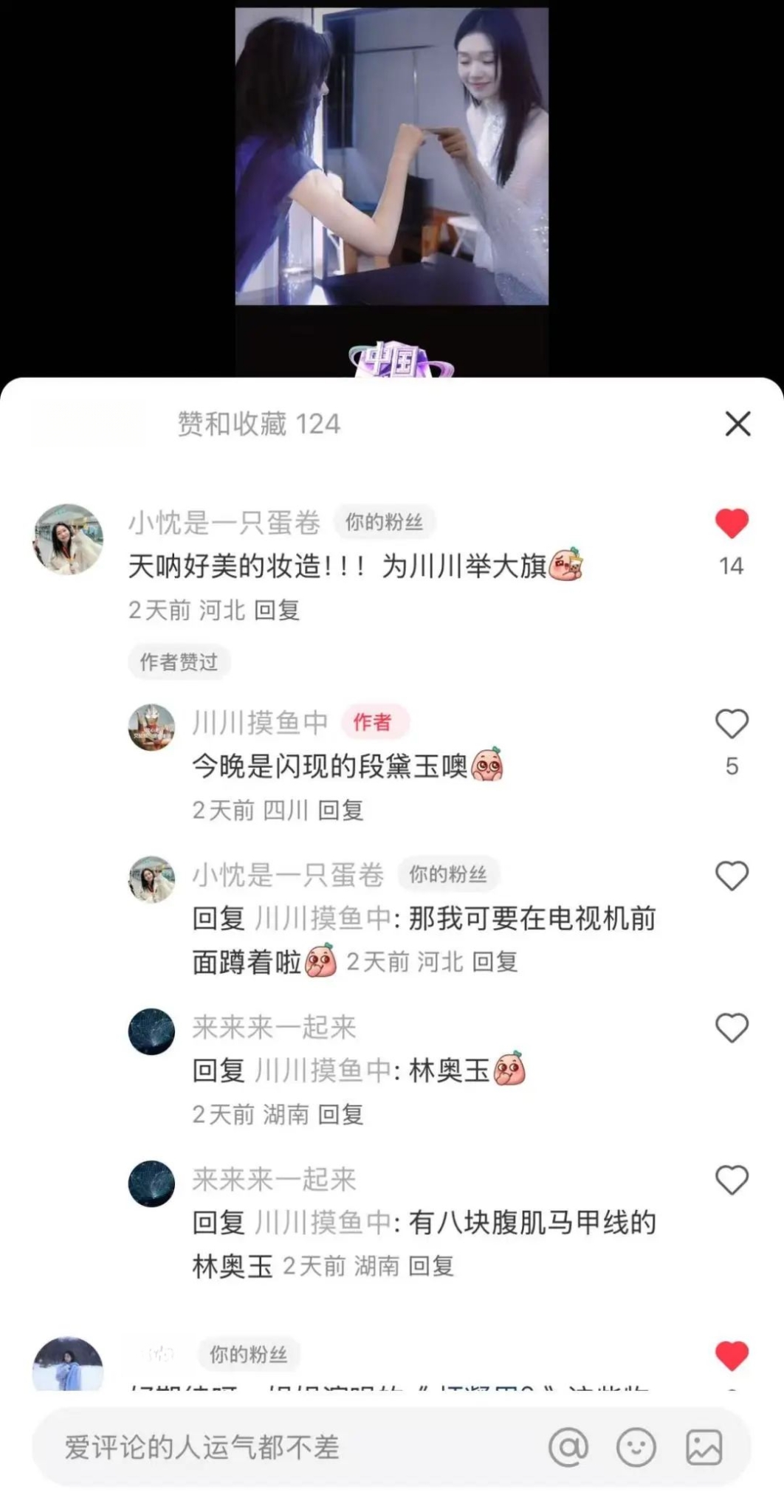Viewport: 784px width, 1512px height.
Task: Open 川川摸鱼中 author profile name
Action: pyautogui.click(x=260, y=723)
